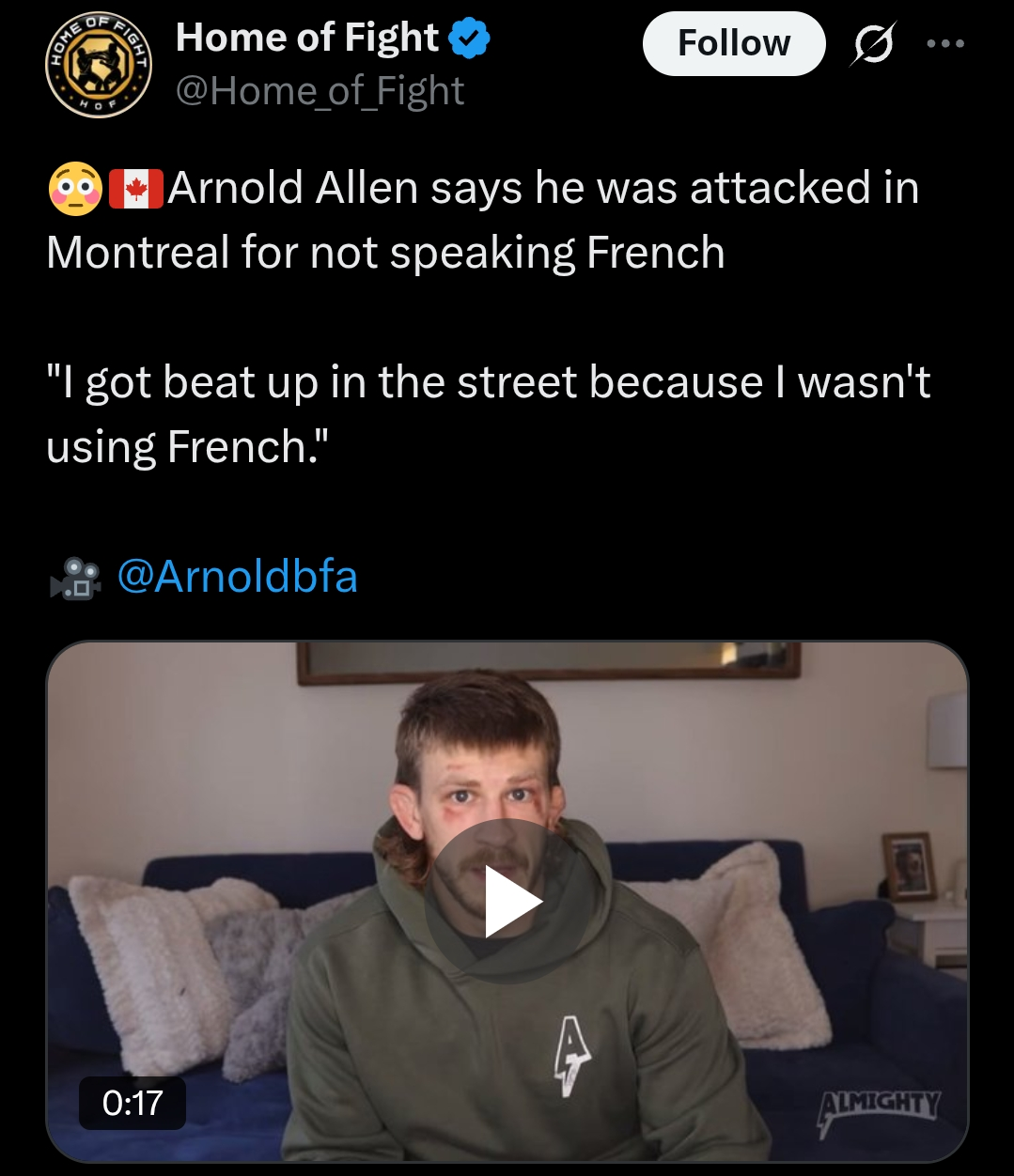Play the 0:17 video
Viewport: 1014px width, 1176px height.
[x=508, y=902]
